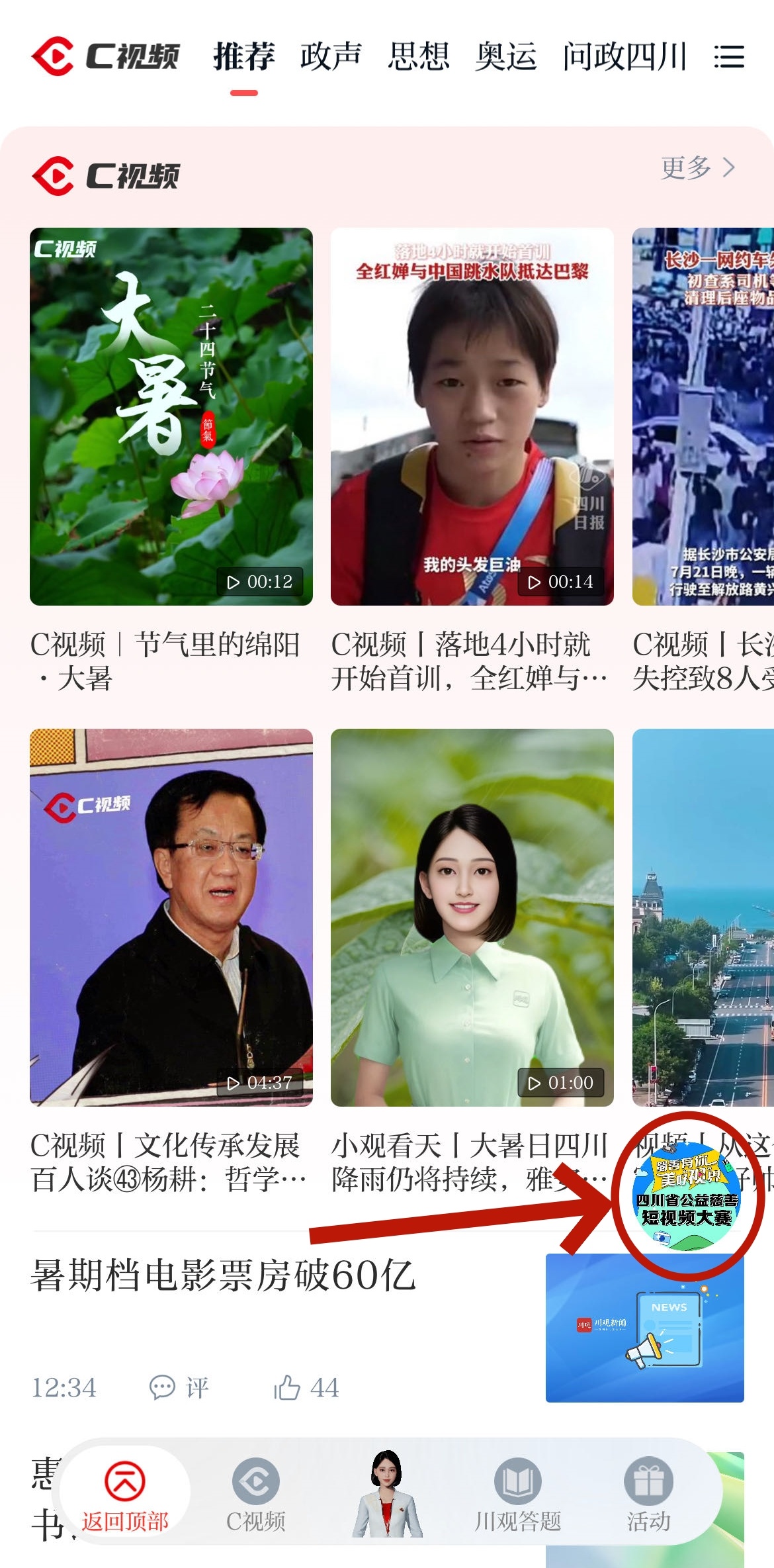Tap 更多 to see more C视频
This screenshot has width=774, height=1568.
tap(698, 168)
